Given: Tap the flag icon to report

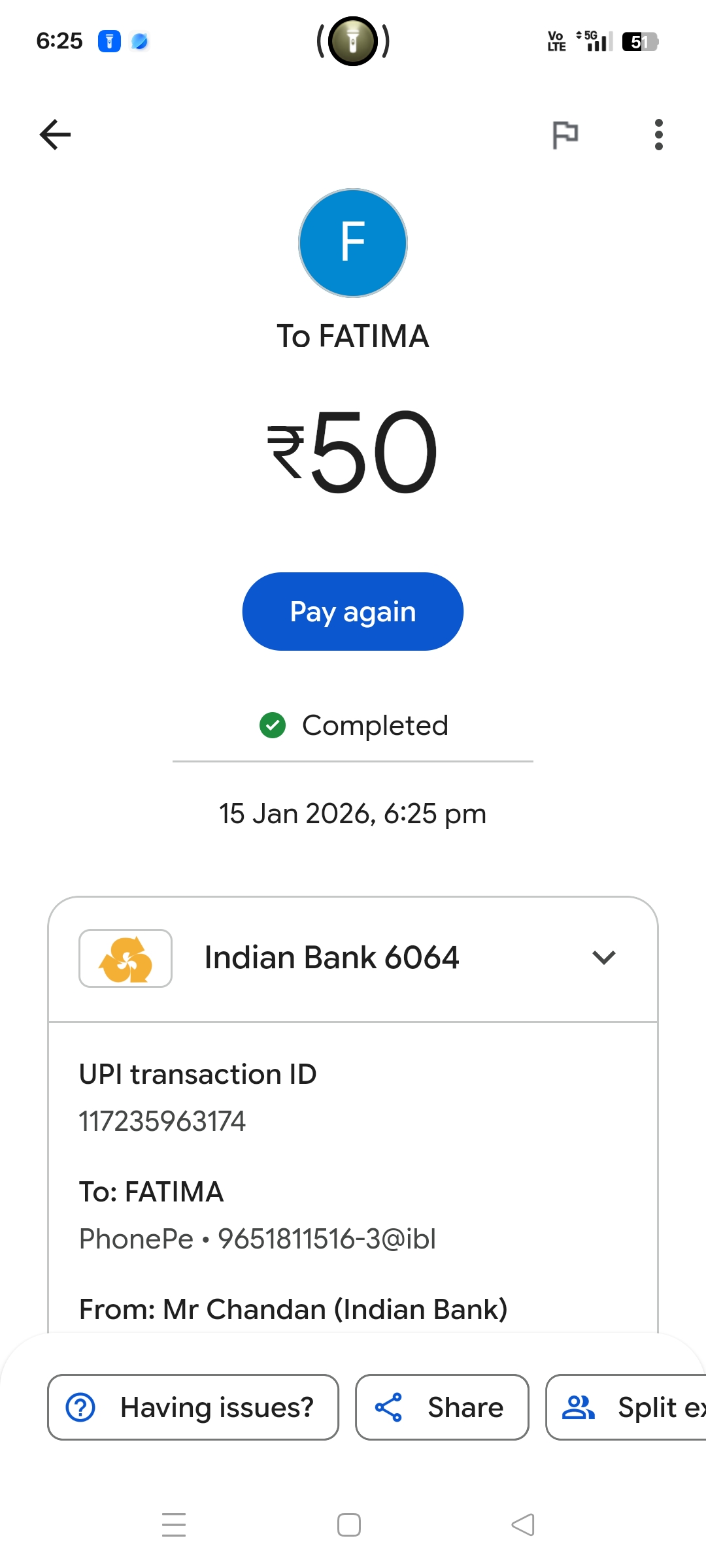Looking at the screenshot, I should click(565, 135).
